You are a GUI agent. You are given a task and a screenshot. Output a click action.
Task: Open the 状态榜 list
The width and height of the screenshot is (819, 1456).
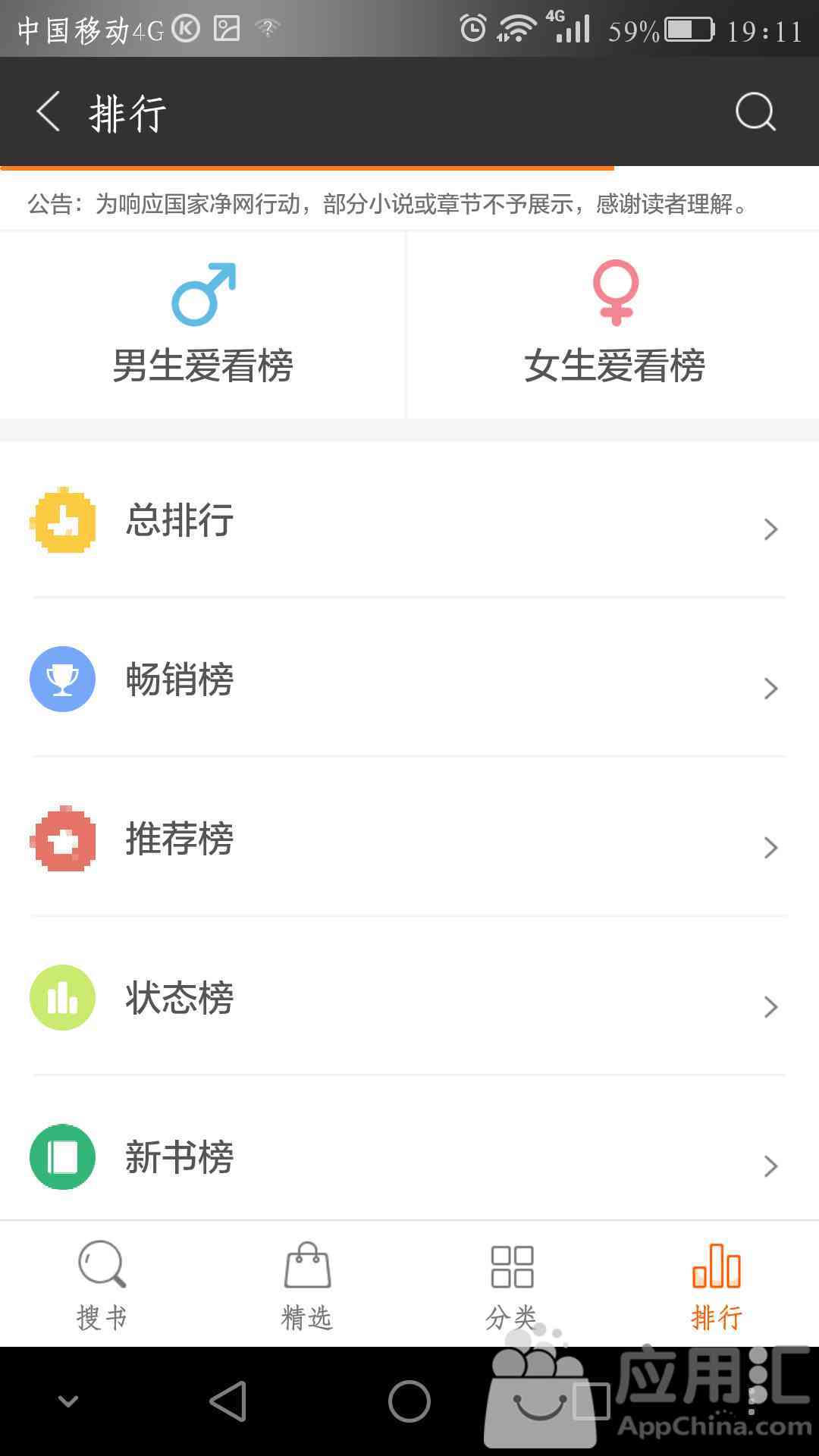[409, 997]
